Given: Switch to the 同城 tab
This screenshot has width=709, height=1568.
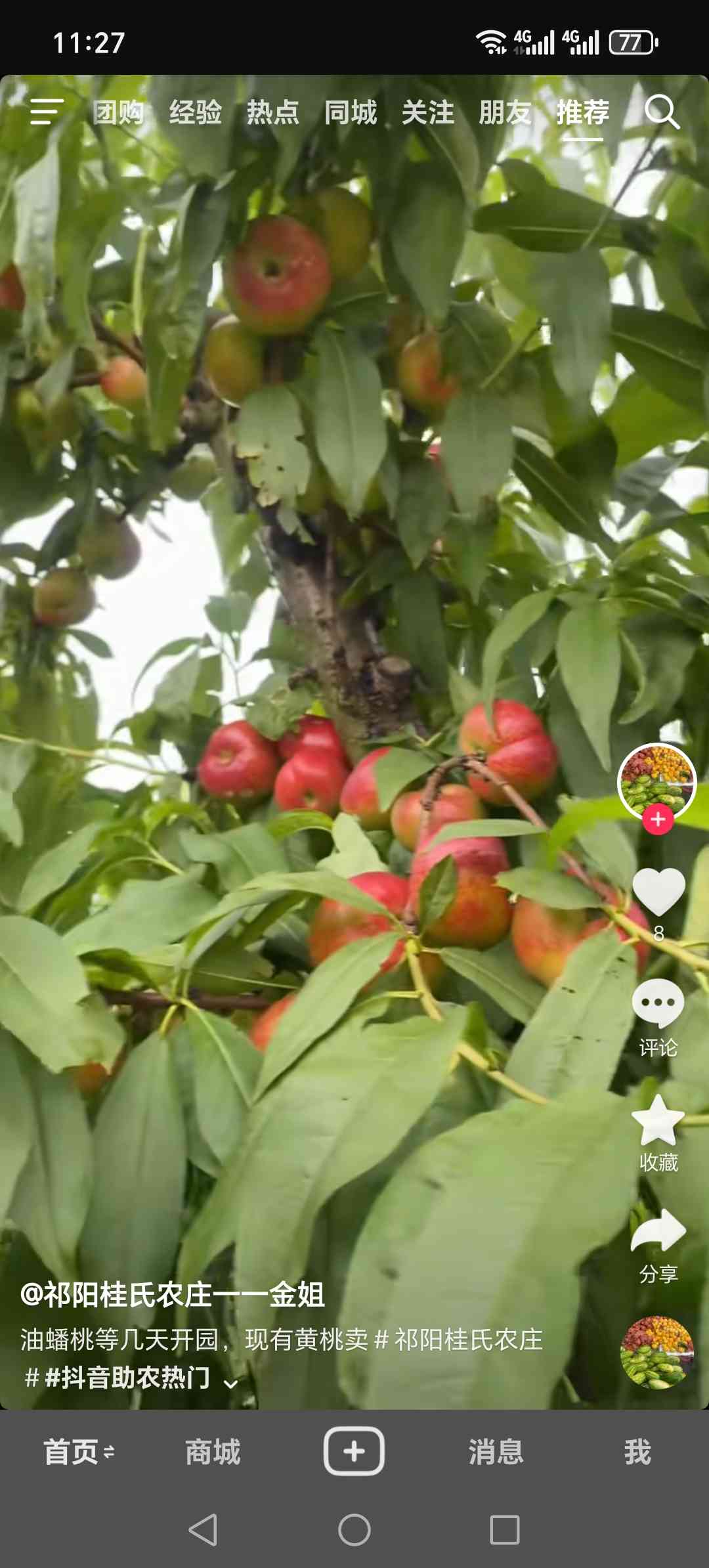Looking at the screenshot, I should (x=351, y=112).
